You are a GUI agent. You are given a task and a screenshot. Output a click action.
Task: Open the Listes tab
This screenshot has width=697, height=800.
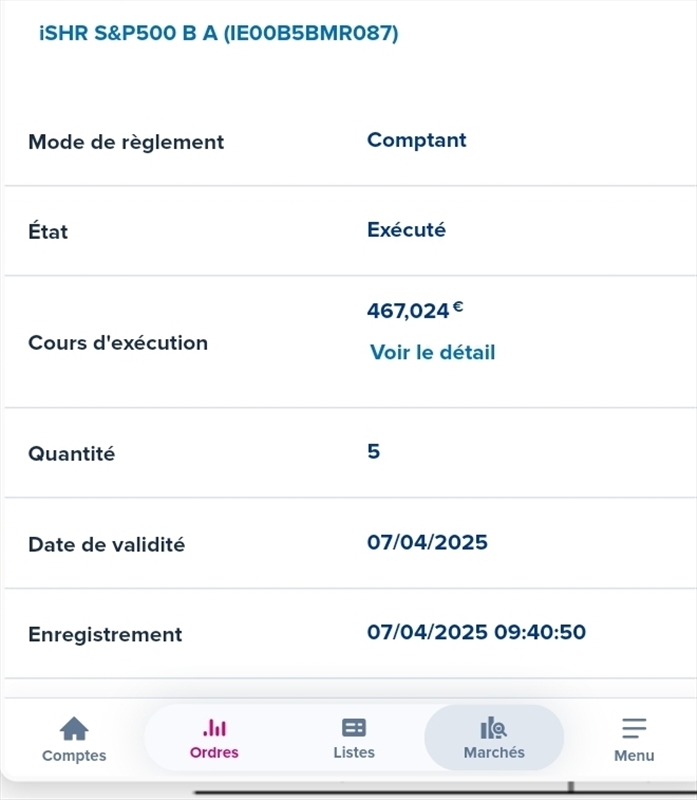(x=354, y=739)
